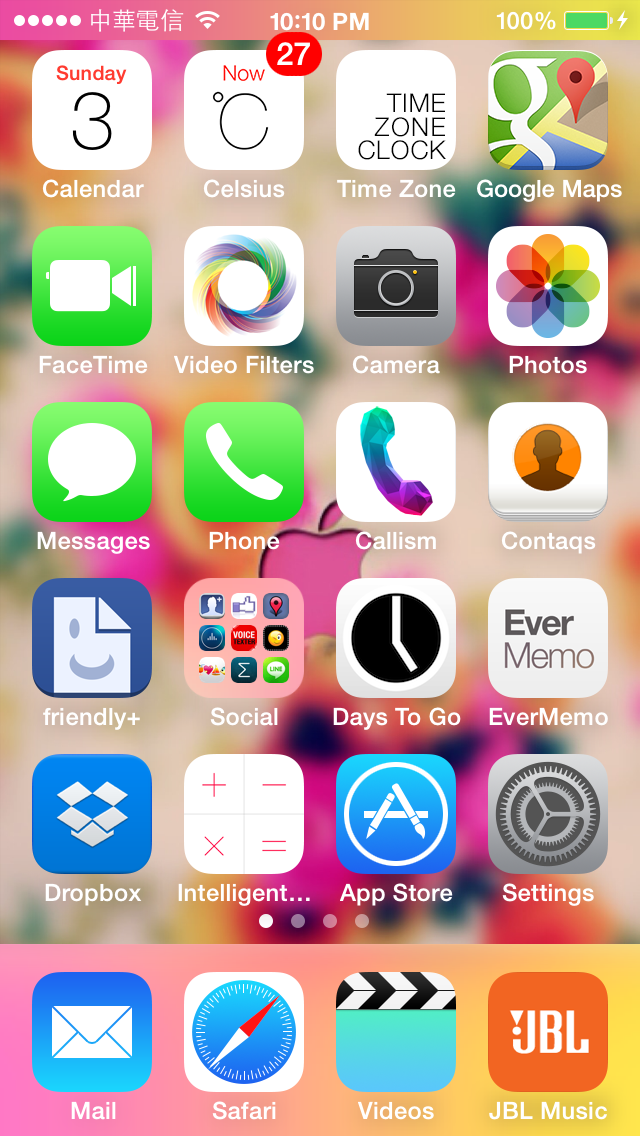Launch Safari browser from the dock

tap(244, 1032)
